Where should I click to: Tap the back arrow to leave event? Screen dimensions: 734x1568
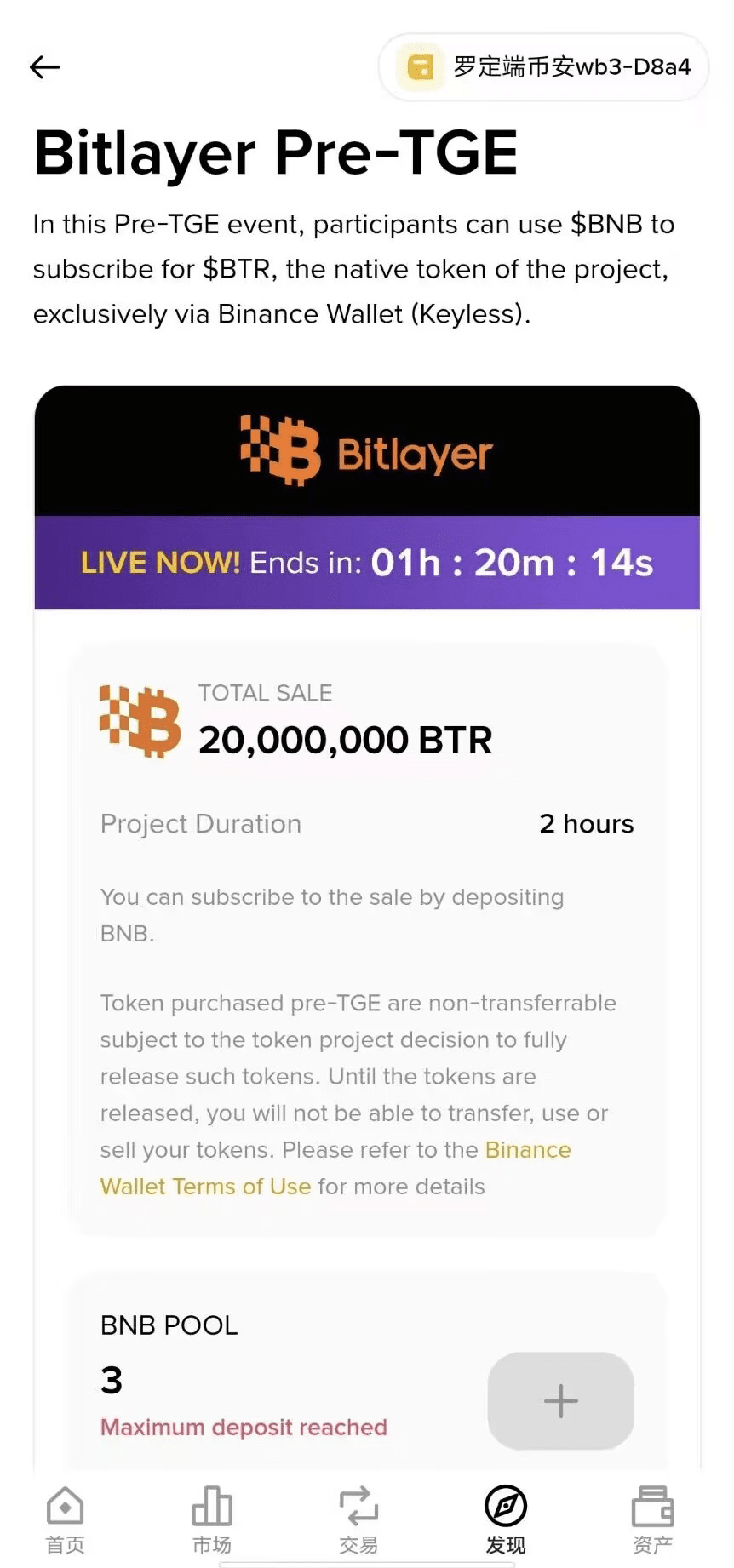(x=43, y=66)
